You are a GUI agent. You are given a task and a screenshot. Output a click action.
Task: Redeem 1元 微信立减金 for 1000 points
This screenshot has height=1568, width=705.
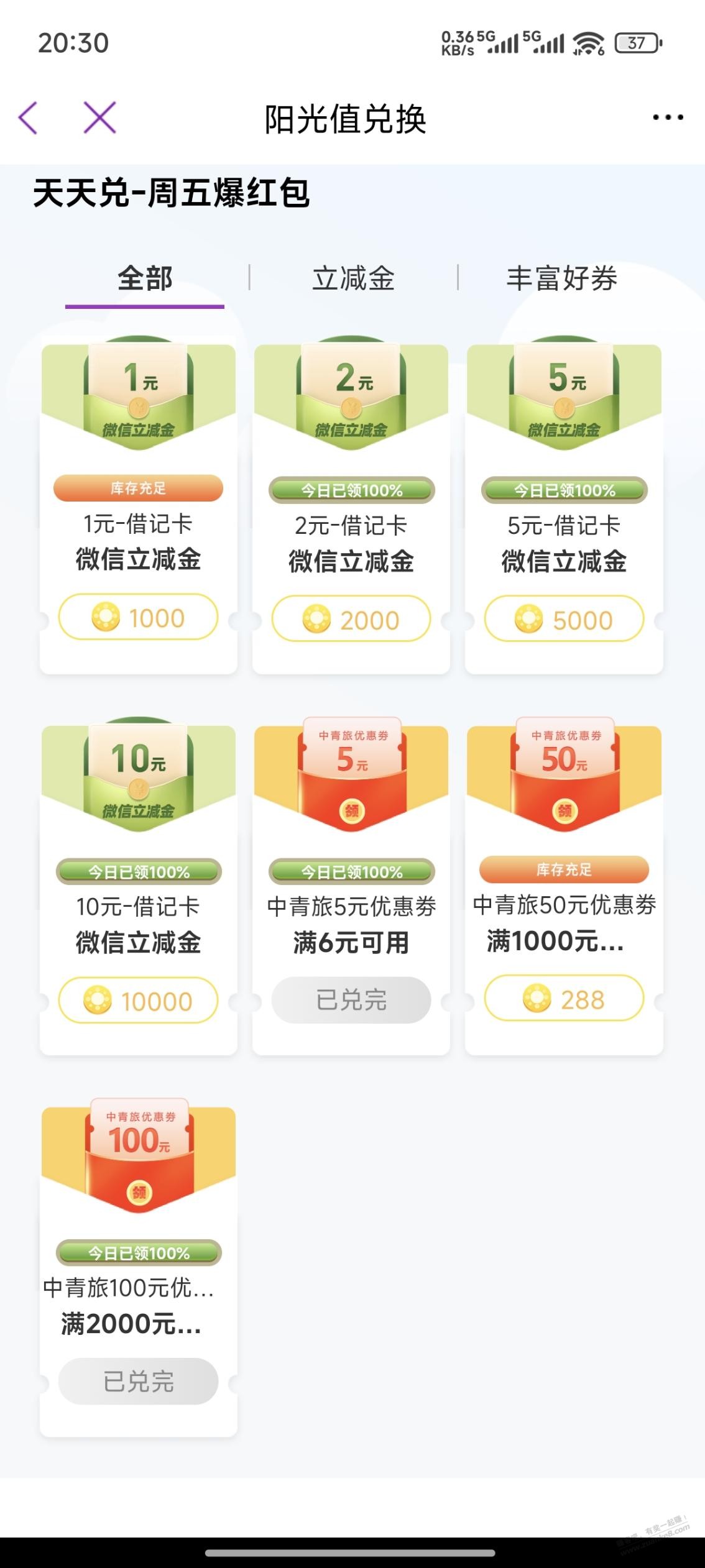click(138, 618)
